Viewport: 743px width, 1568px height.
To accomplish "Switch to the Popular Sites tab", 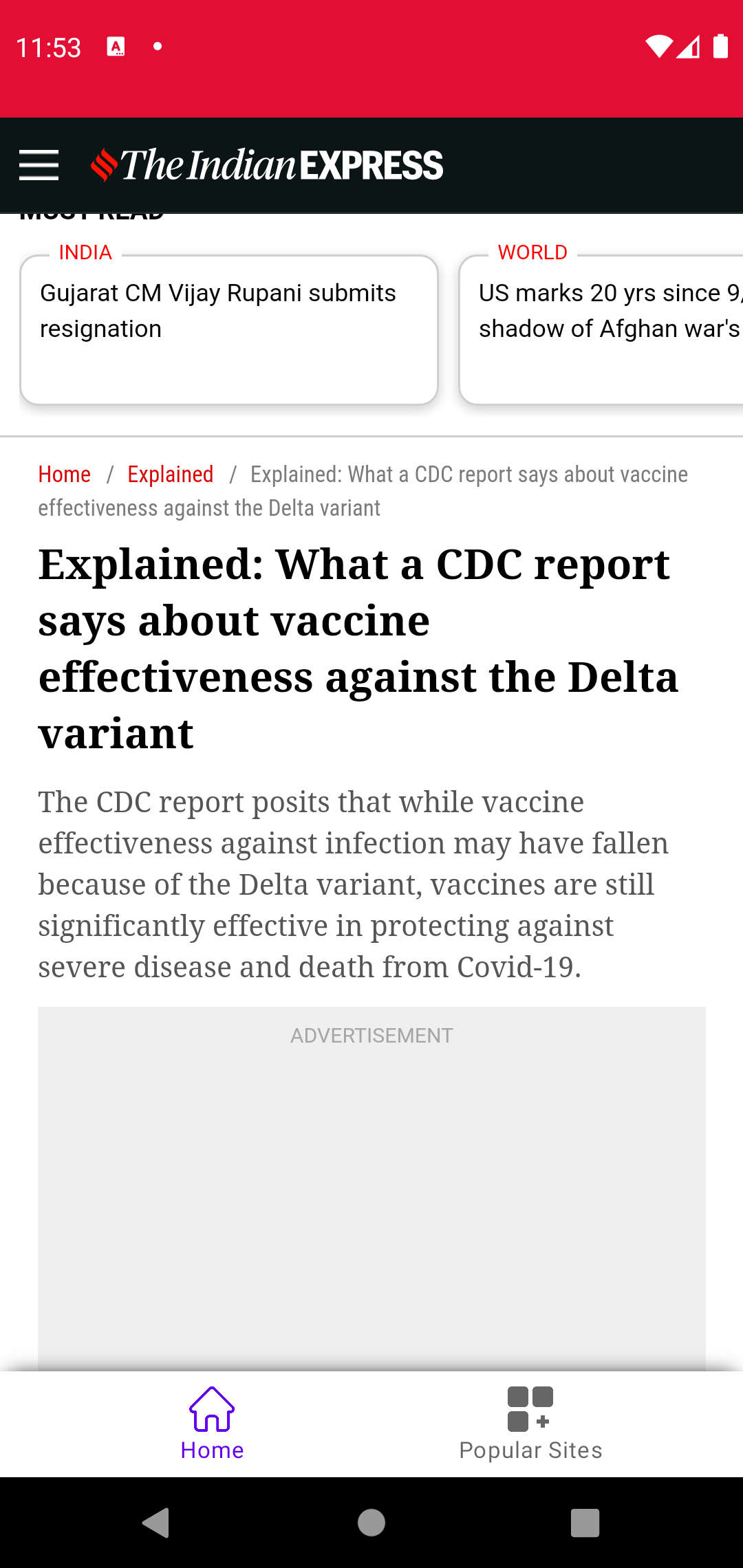I will click(x=530, y=1424).
